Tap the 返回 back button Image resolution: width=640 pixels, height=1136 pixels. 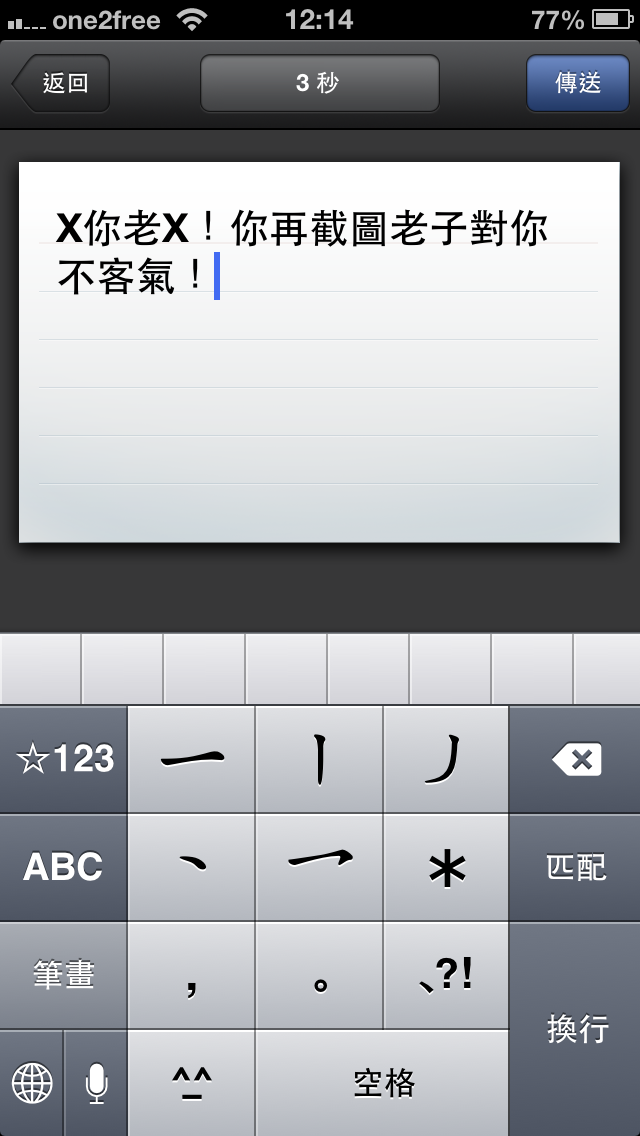(62, 83)
